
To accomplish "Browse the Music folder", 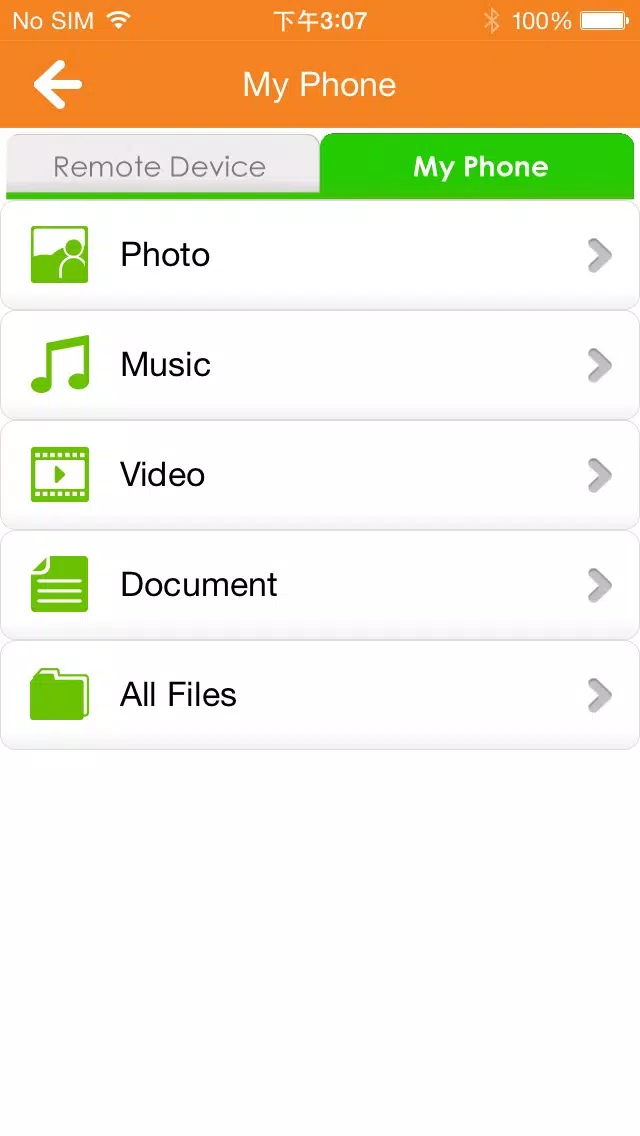I will [320, 365].
